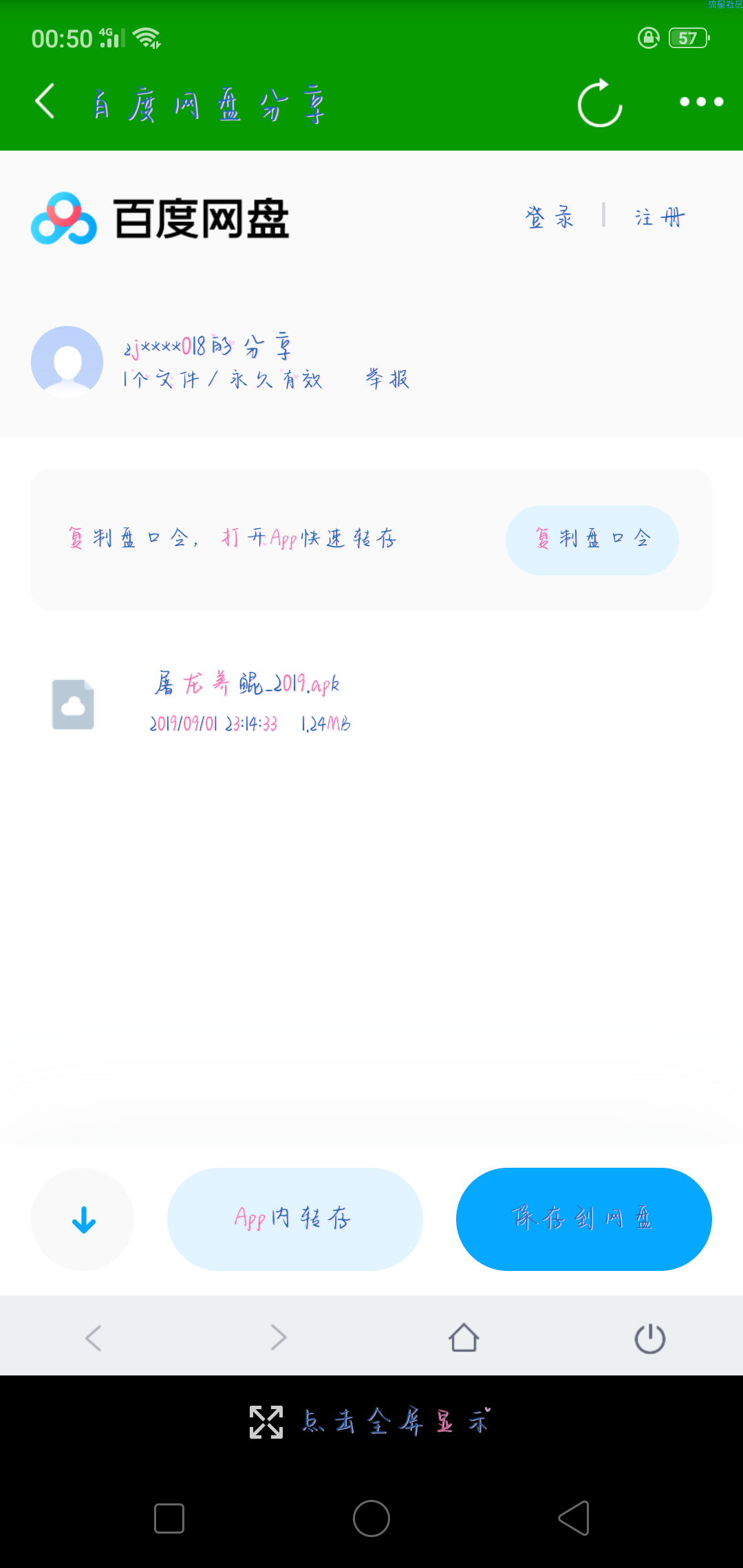
Task: Navigate to the previous web page
Action: [94, 1338]
